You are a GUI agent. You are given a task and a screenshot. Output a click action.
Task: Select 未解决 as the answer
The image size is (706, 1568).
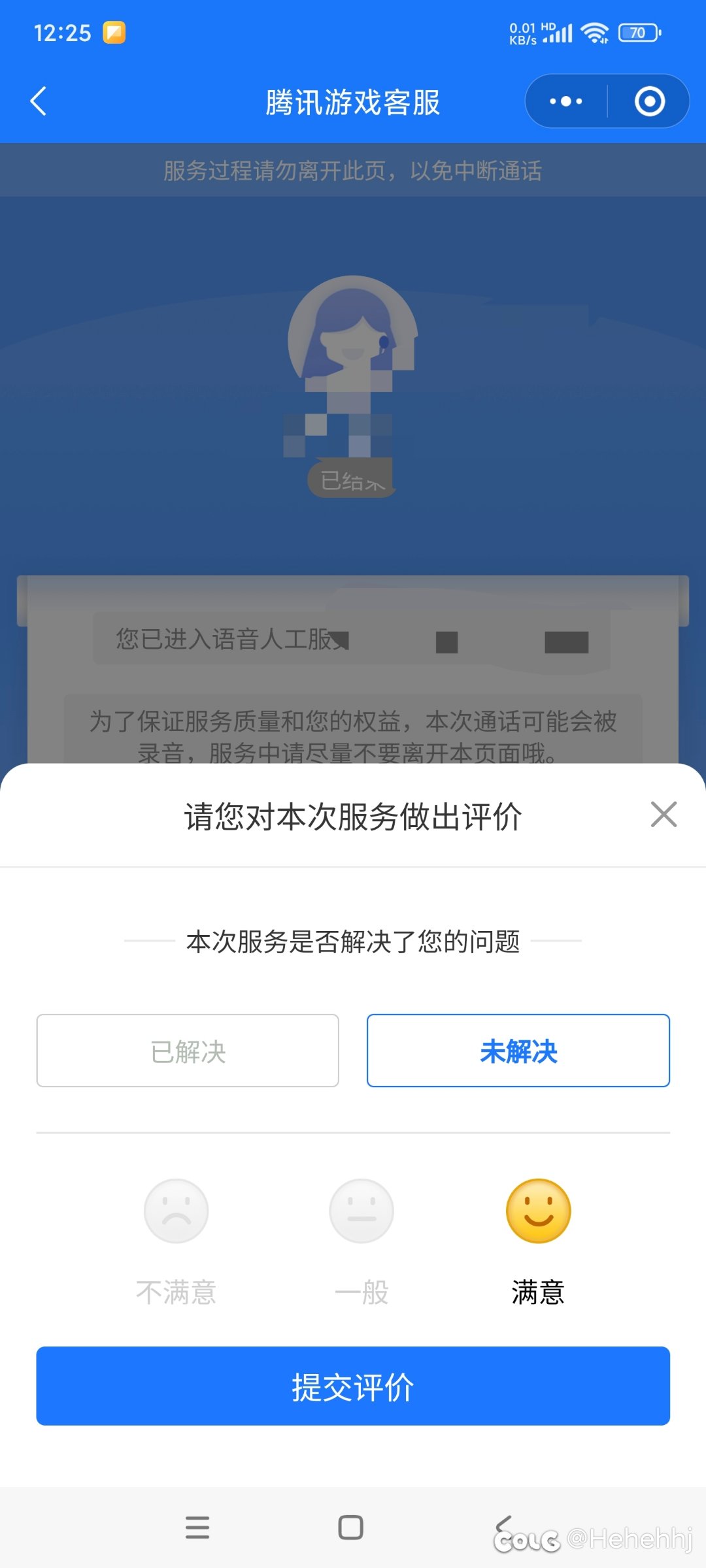pos(518,1051)
